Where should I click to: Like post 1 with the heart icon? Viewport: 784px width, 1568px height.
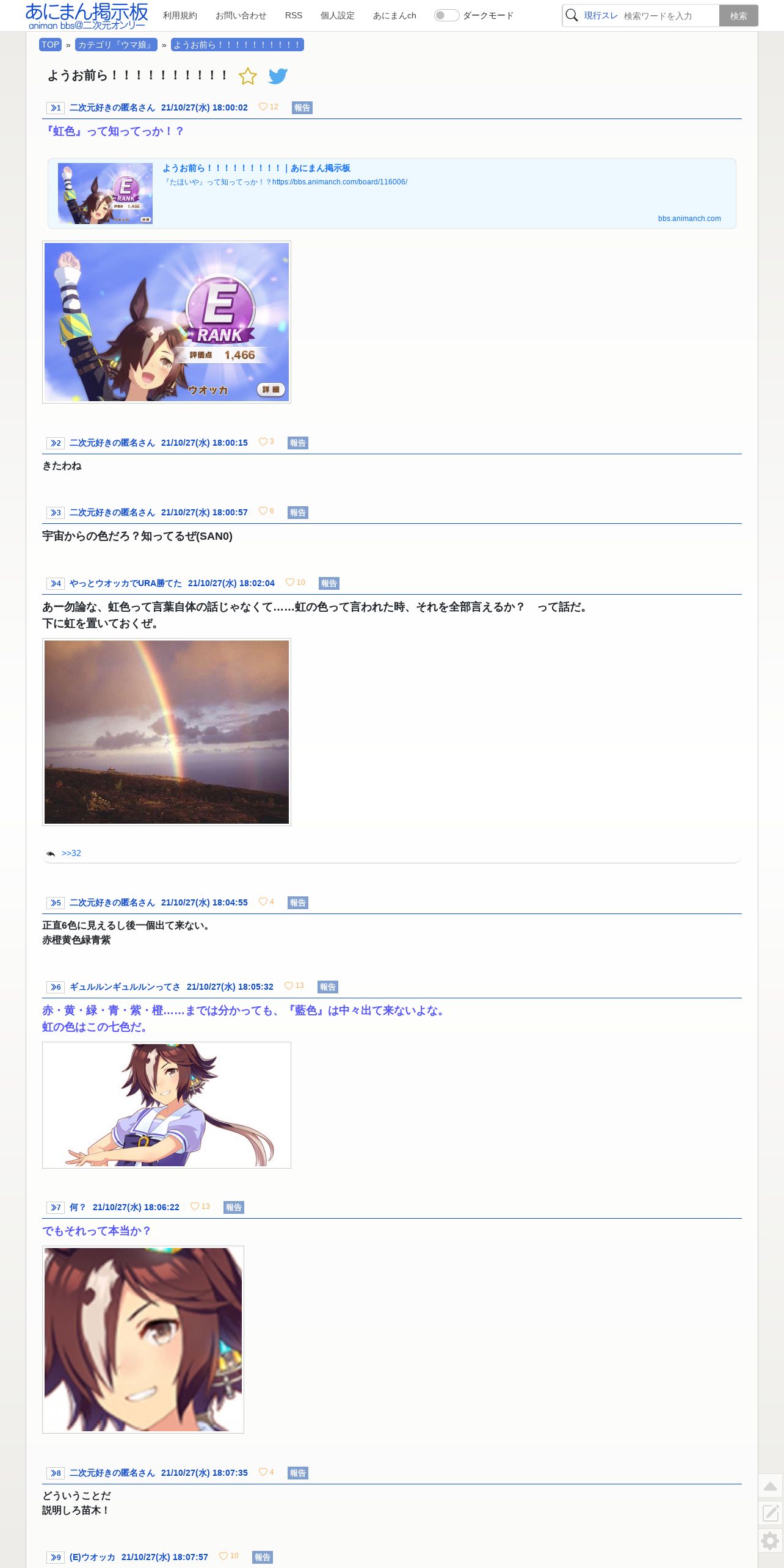(263, 107)
